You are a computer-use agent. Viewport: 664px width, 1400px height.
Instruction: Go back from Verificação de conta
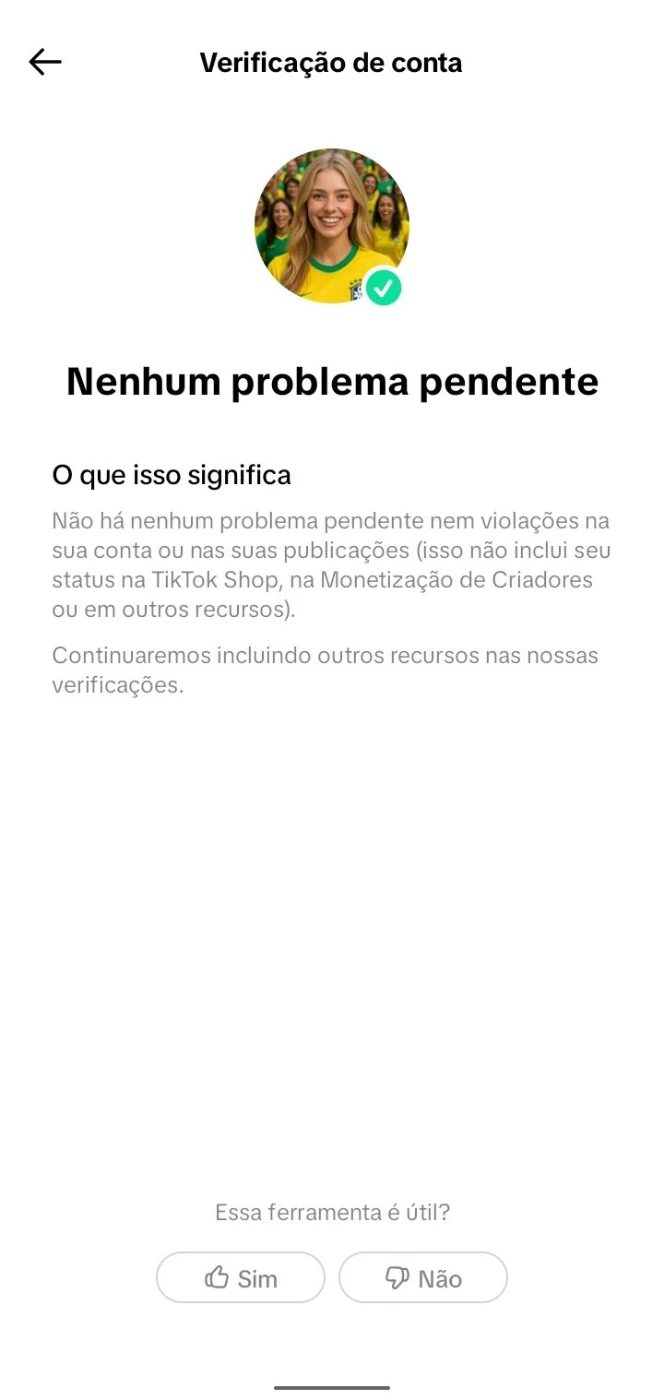[x=45, y=62]
